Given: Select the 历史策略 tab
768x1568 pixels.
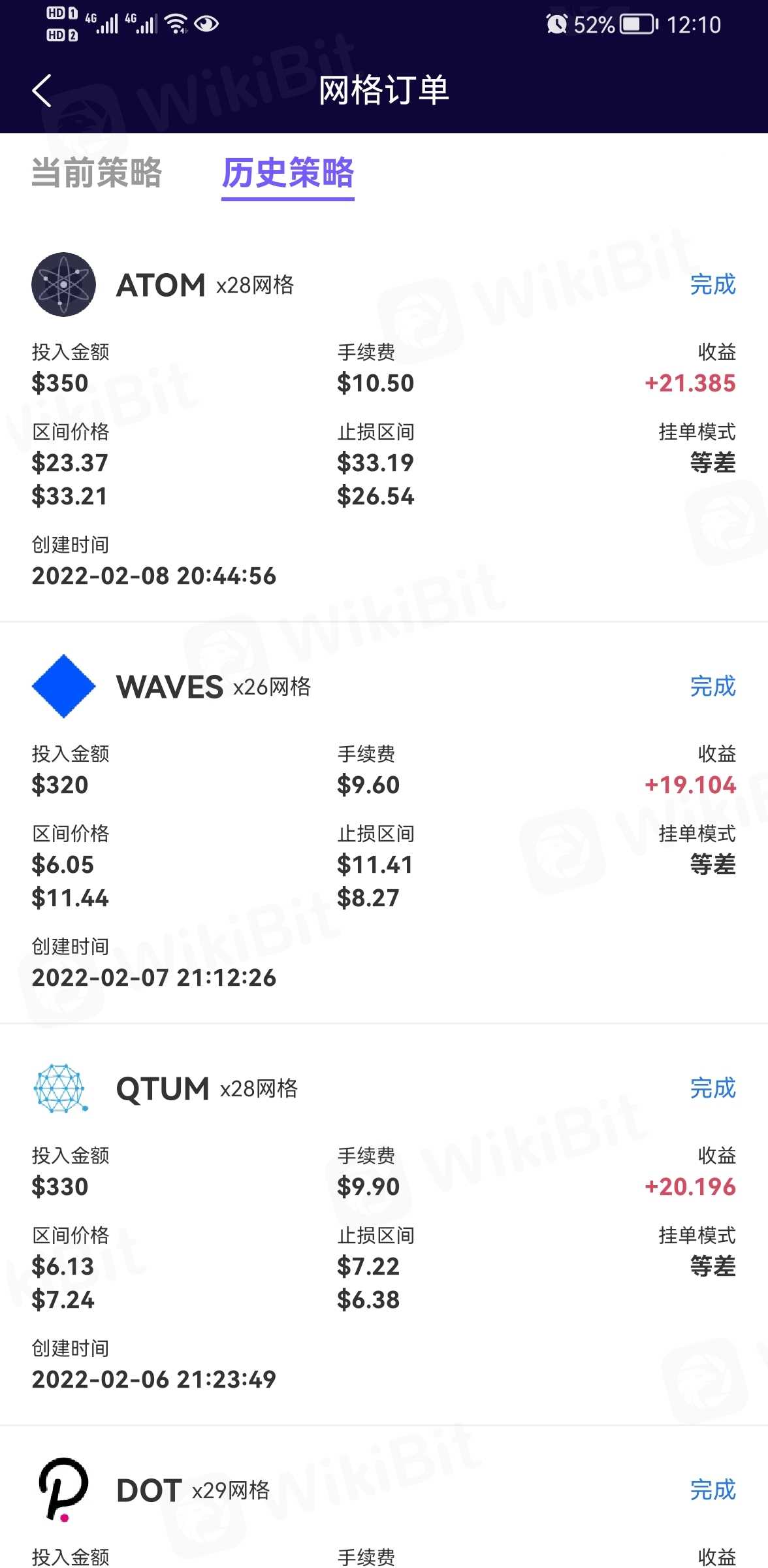Looking at the screenshot, I should click(x=288, y=173).
